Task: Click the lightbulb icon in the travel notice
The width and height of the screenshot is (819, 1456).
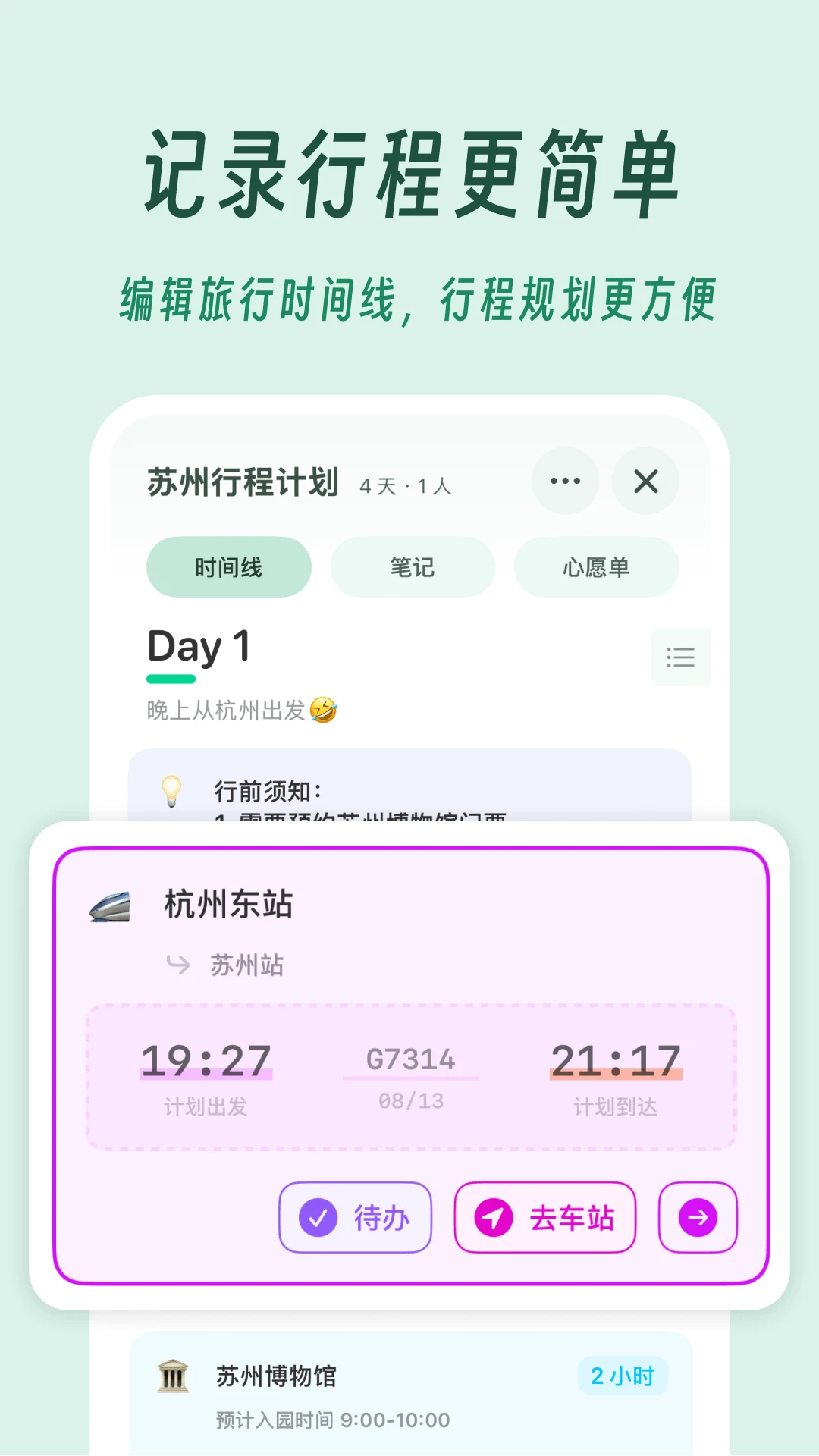Action: pyautogui.click(x=172, y=790)
